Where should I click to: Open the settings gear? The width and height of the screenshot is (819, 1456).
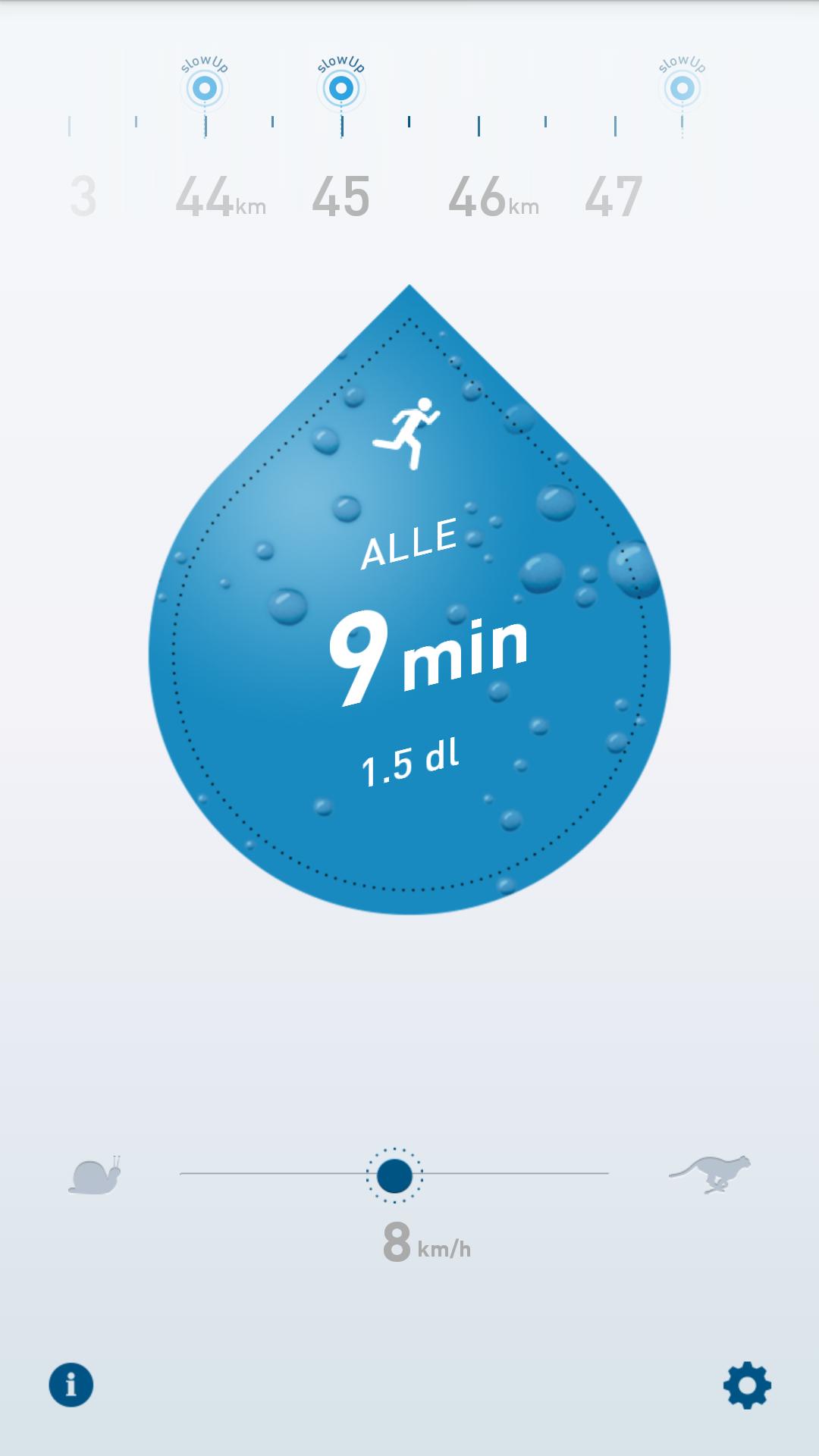click(747, 1385)
